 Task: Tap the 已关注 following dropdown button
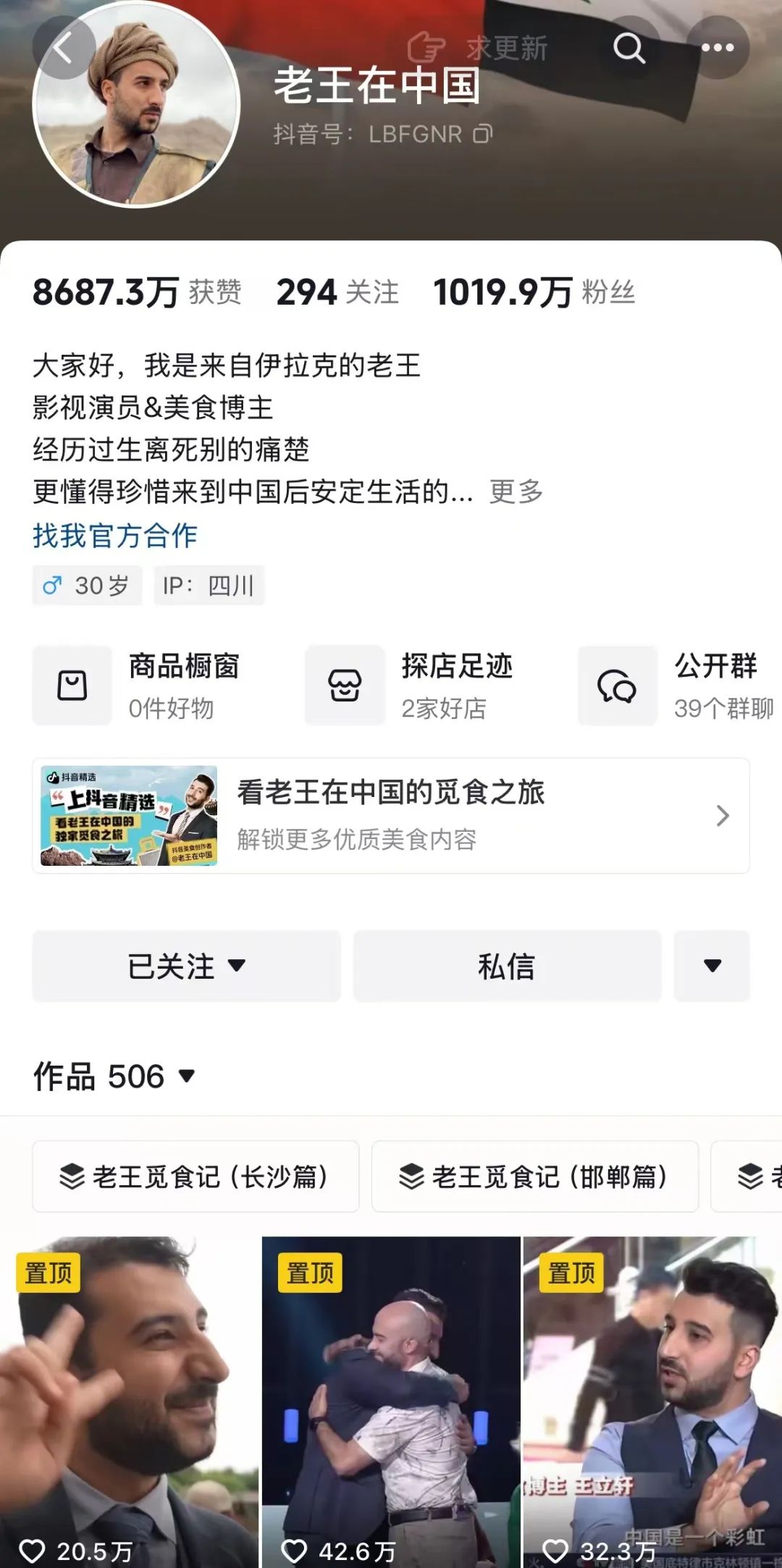point(186,966)
